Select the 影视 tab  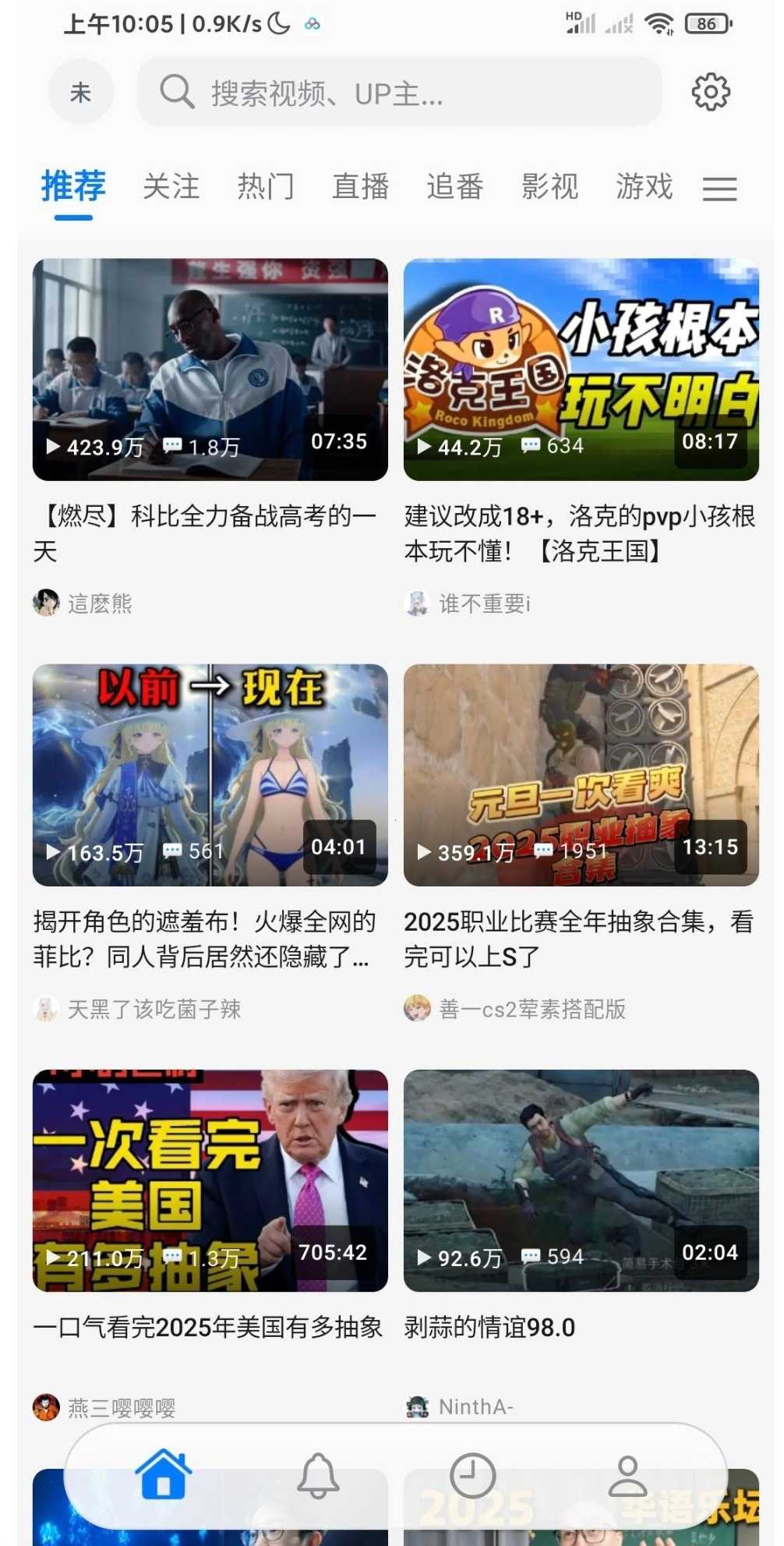[x=549, y=187]
